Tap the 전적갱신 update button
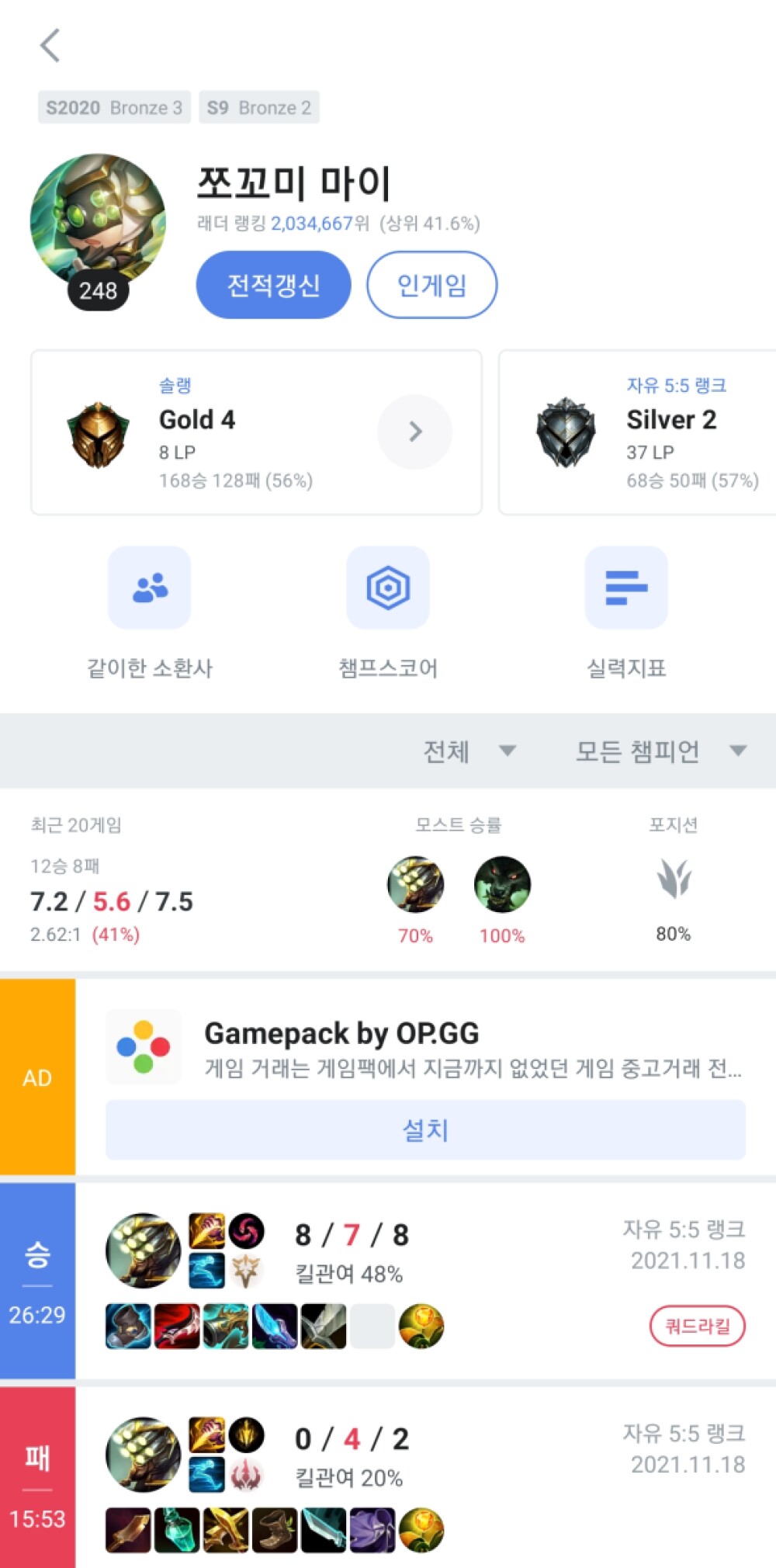Image resolution: width=776 pixels, height=1568 pixels. (273, 285)
